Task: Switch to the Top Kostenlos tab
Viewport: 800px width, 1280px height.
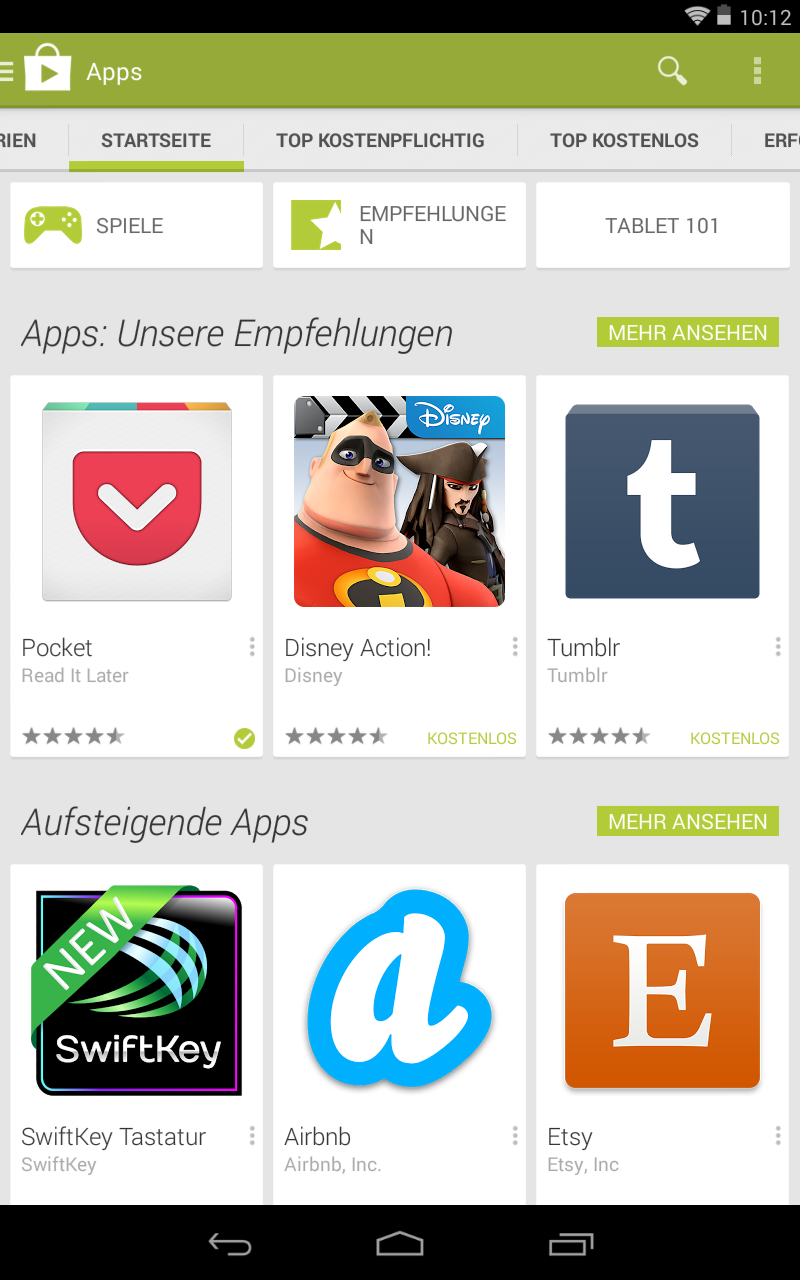Action: point(624,141)
